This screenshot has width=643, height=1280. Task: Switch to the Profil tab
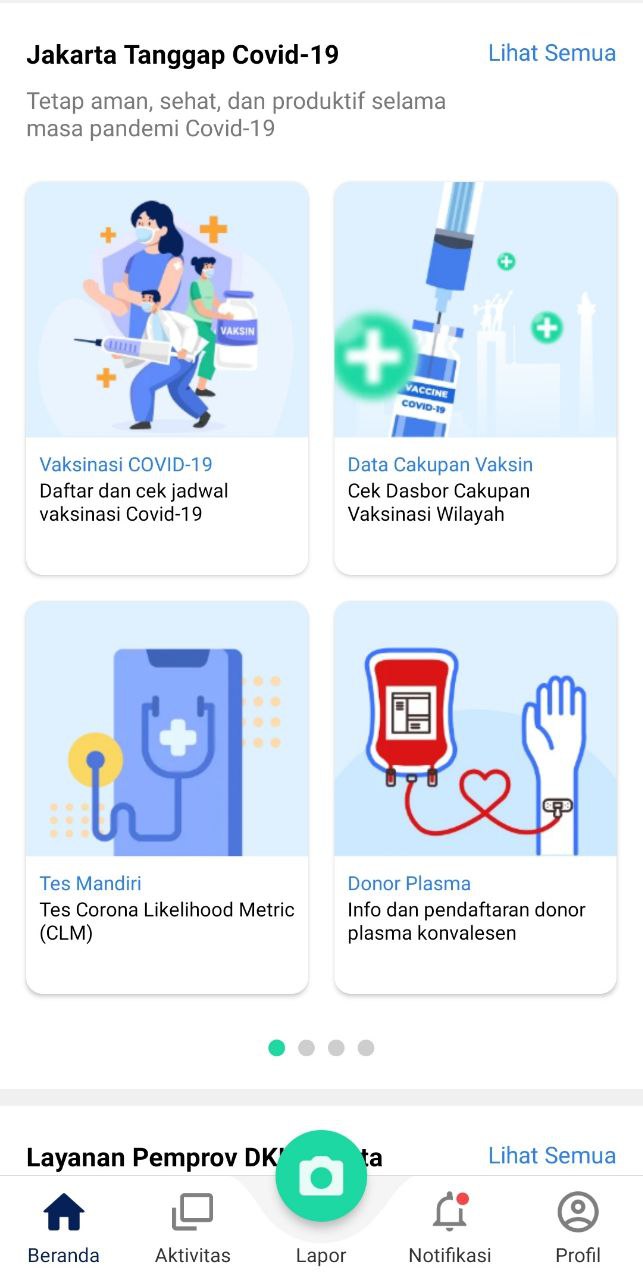pyautogui.click(x=578, y=1228)
